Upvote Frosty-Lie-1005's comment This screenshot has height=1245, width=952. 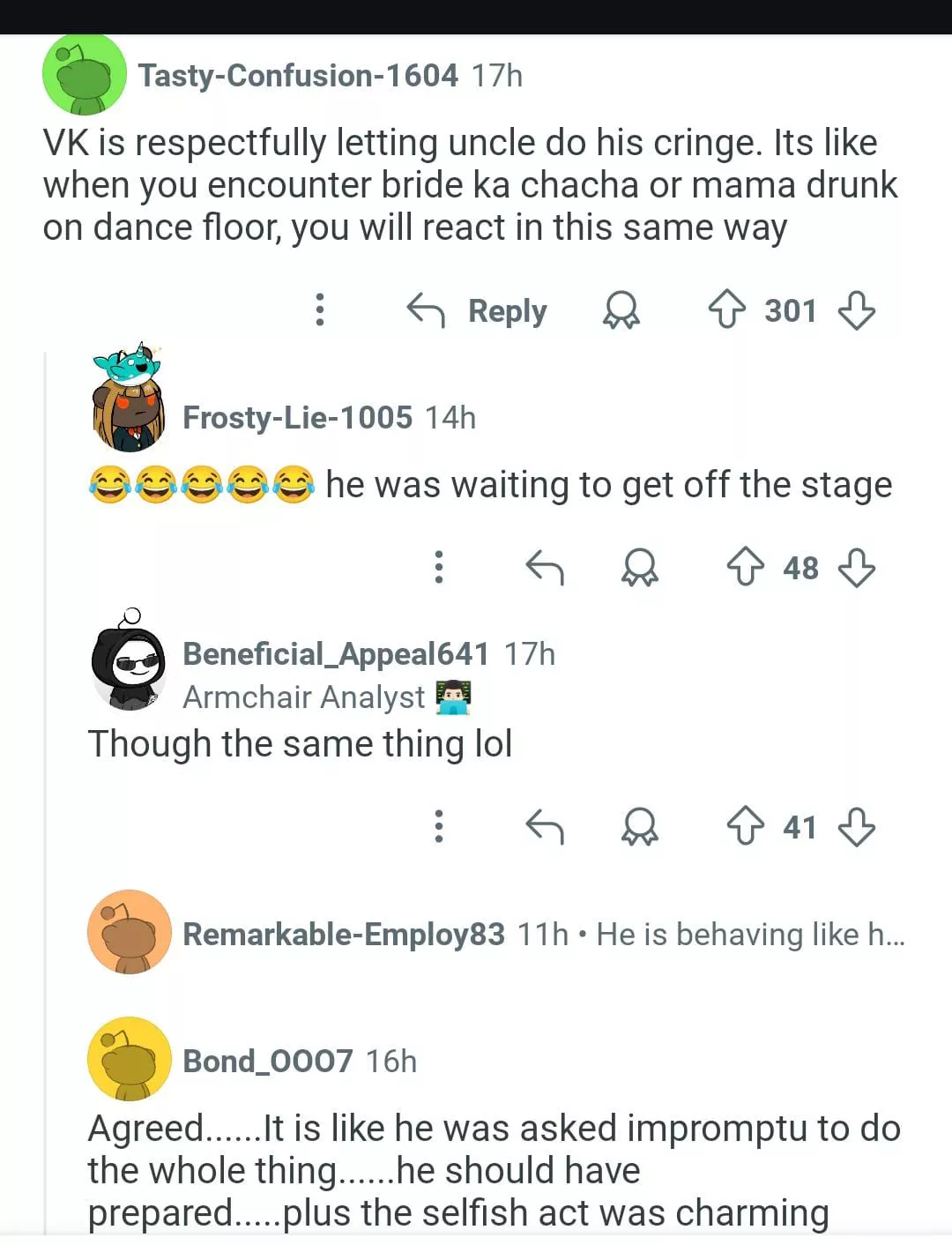coord(745,568)
